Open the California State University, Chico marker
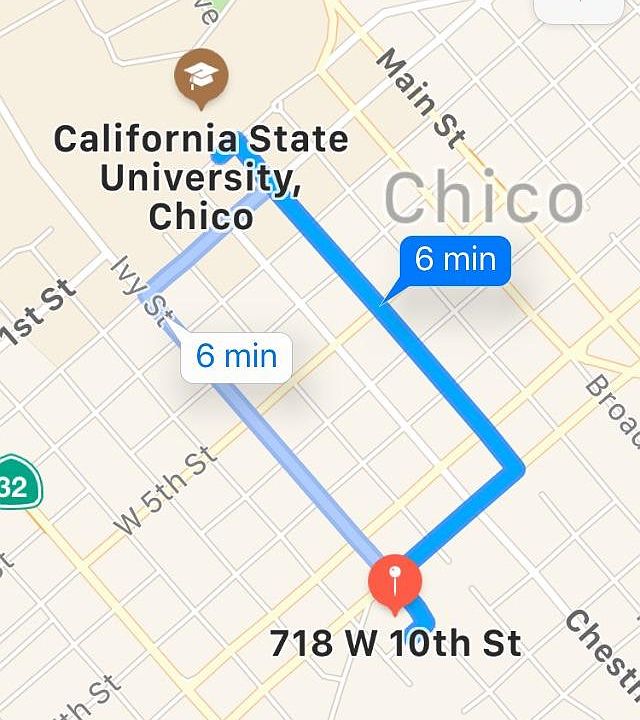 201,77
